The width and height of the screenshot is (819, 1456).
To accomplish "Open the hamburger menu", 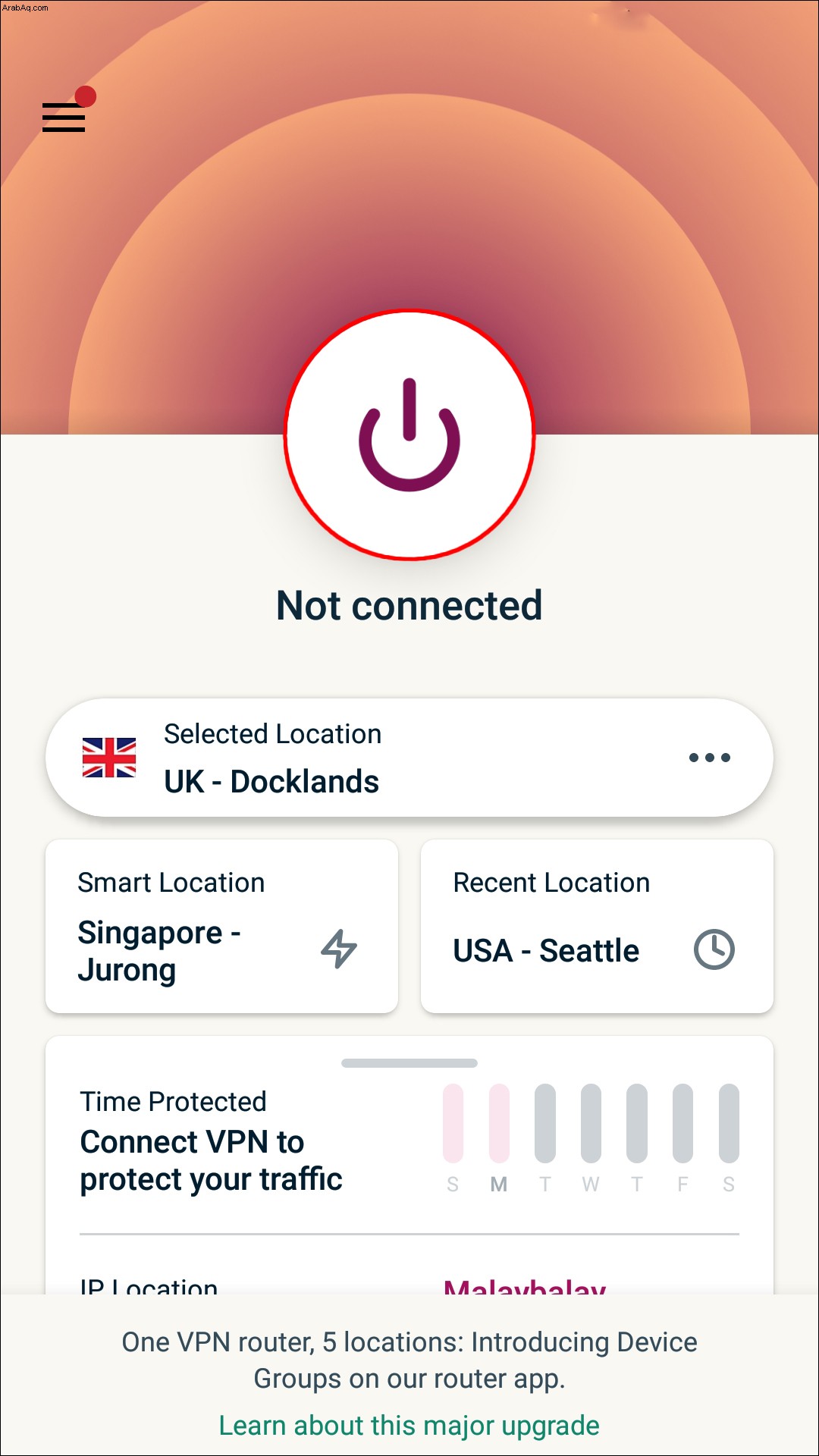I will coord(64,118).
